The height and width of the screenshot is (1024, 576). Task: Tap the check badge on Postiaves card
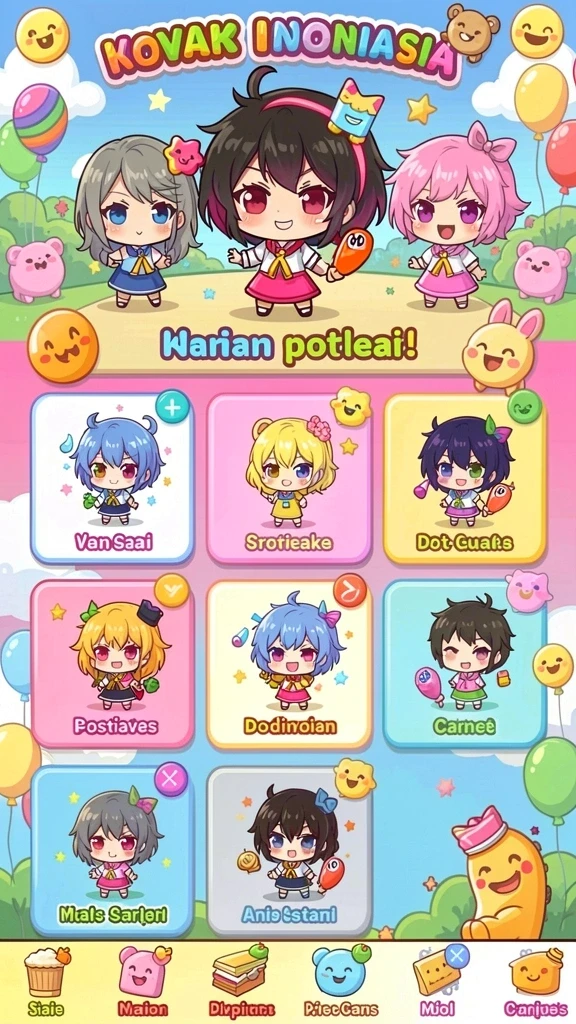[x=172, y=590]
